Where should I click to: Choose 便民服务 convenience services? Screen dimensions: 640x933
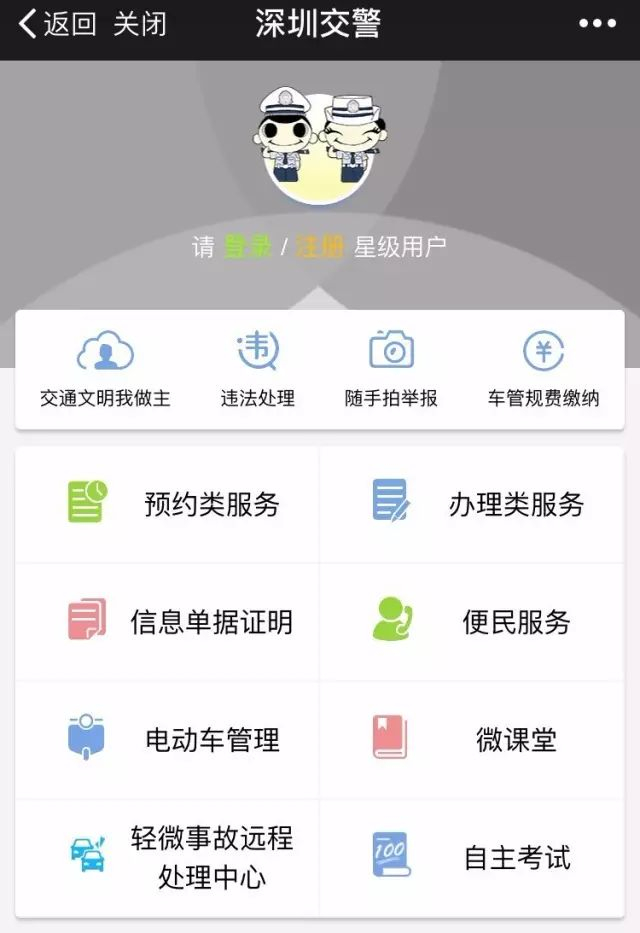(x=472, y=621)
